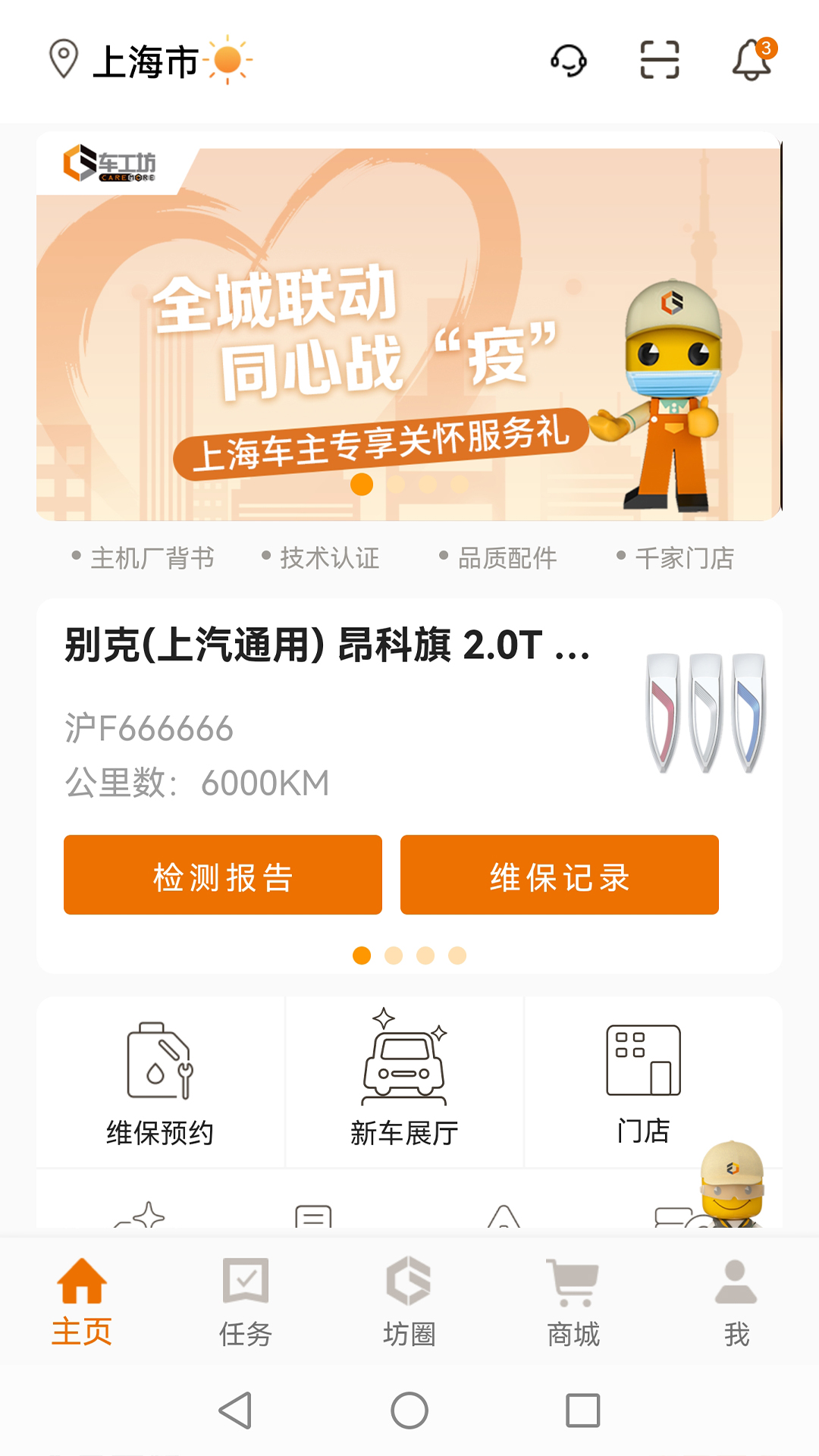The width and height of the screenshot is (819, 1456).
Task: Switch to the 坊圈 tab
Action: pyautogui.click(x=409, y=1301)
